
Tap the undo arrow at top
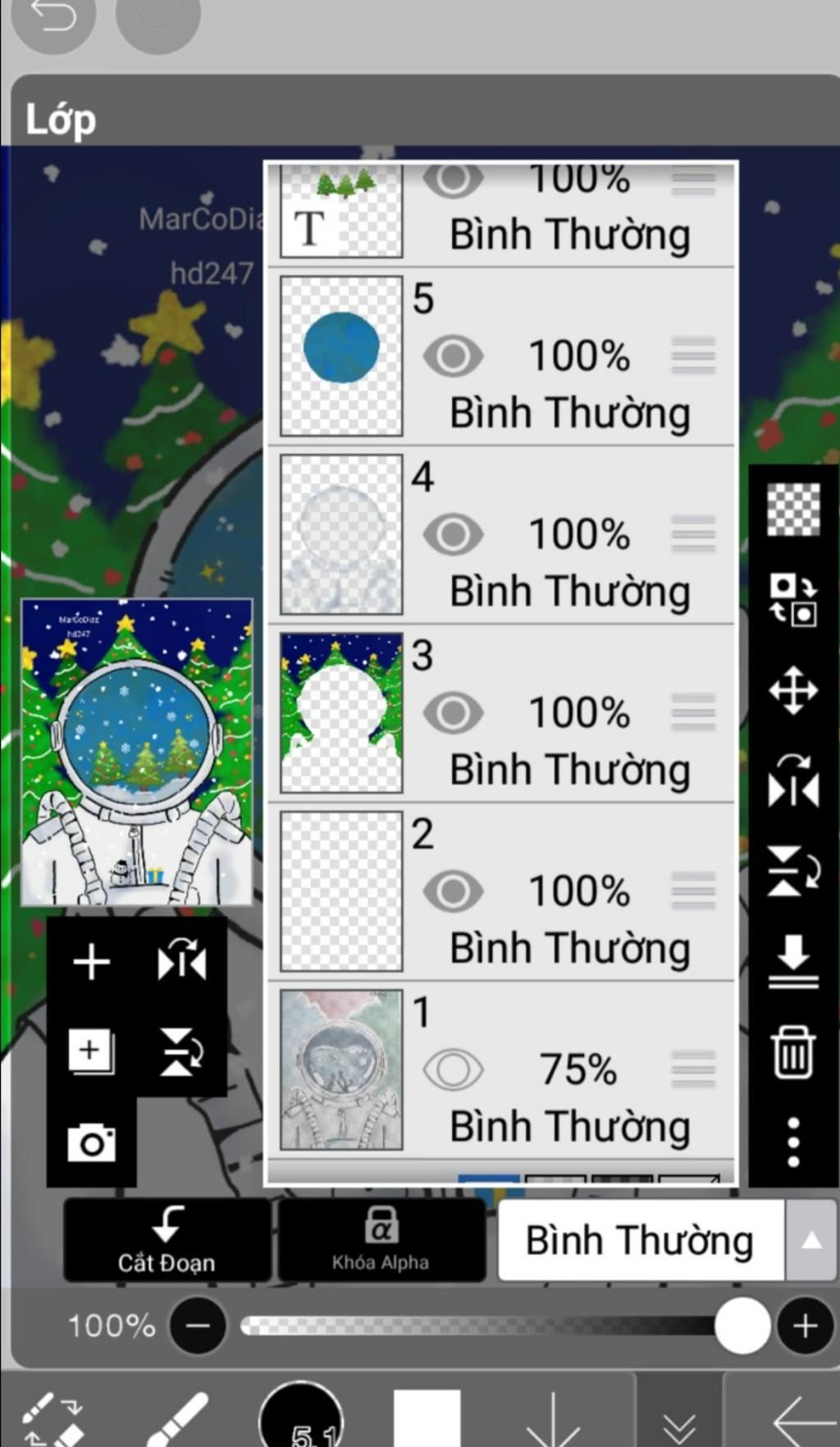click(x=52, y=18)
